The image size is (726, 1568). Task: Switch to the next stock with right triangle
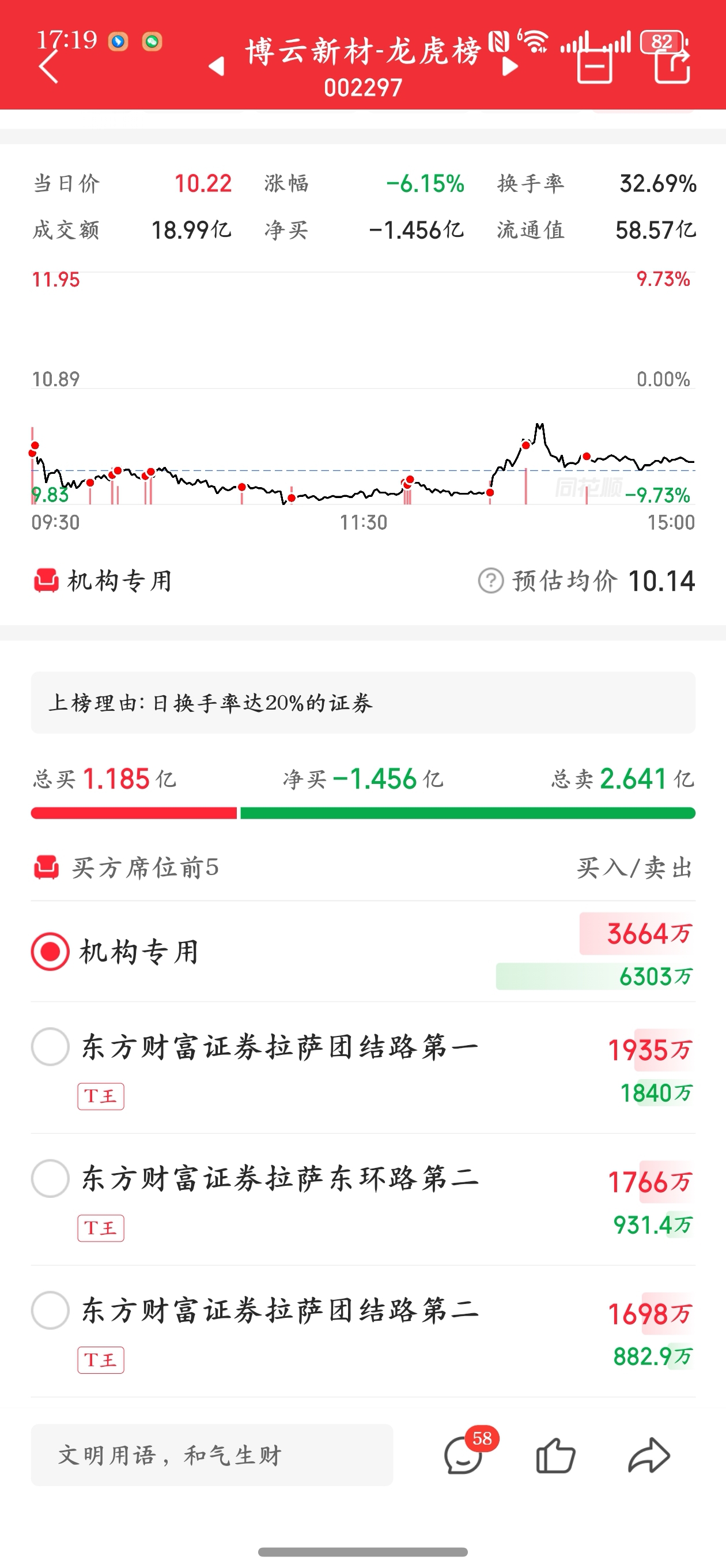(x=510, y=66)
